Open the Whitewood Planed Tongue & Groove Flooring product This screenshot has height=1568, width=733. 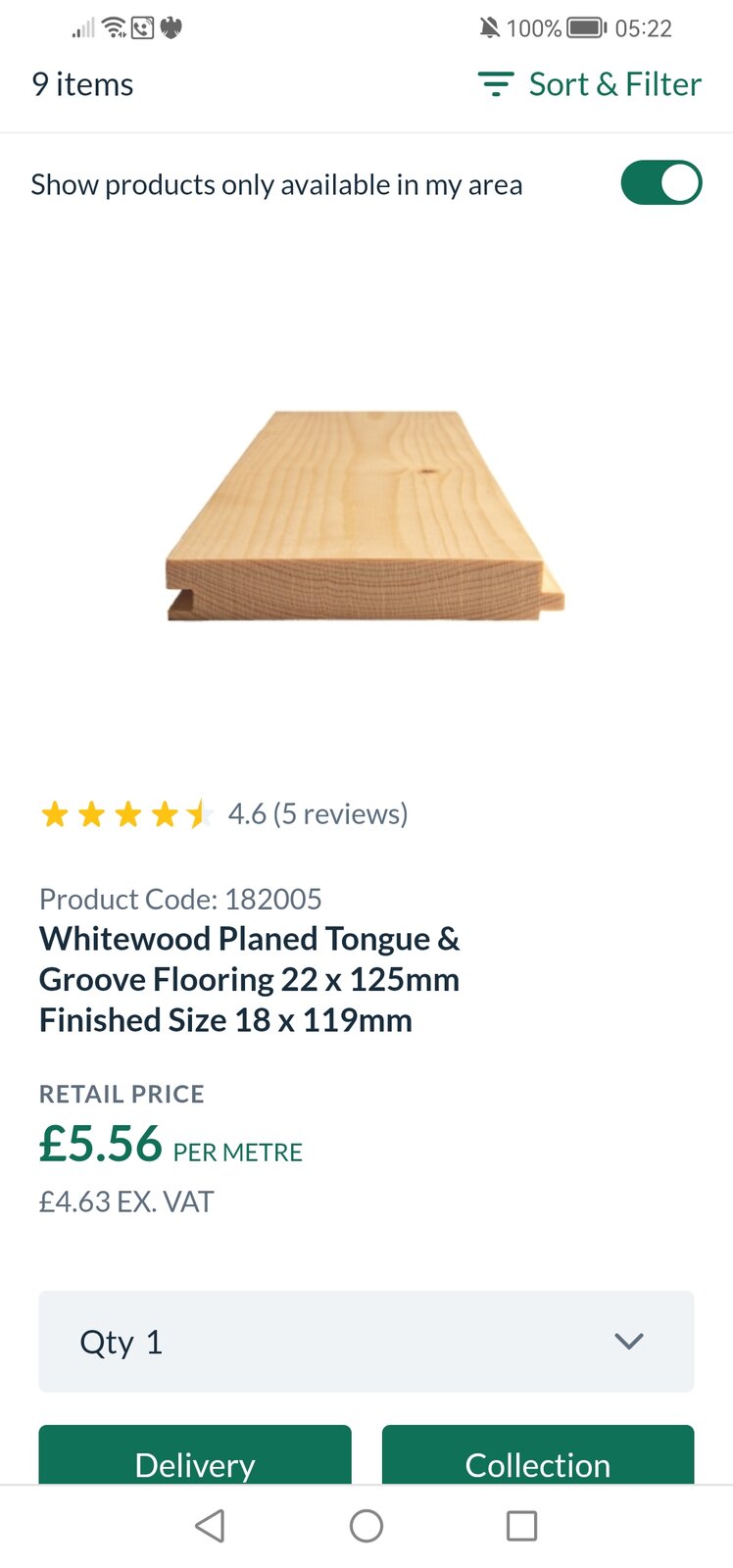pyautogui.click(x=250, y=979)
